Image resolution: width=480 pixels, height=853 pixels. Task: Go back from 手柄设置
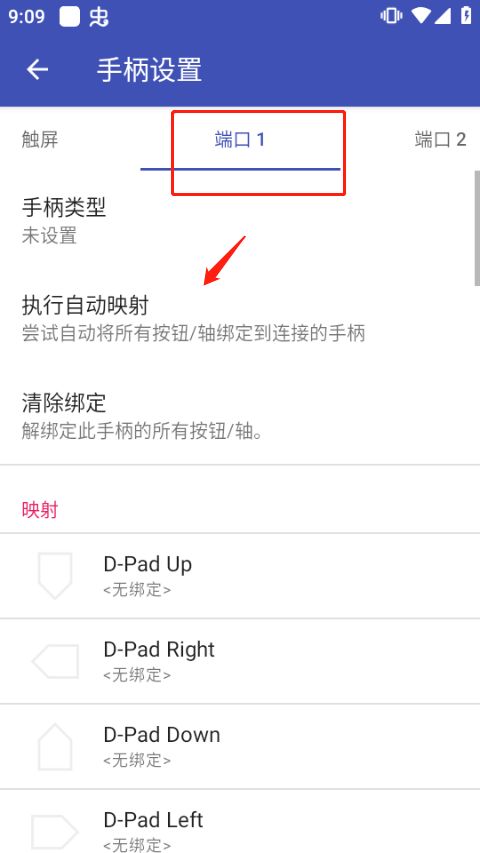[x=37, y=70]
